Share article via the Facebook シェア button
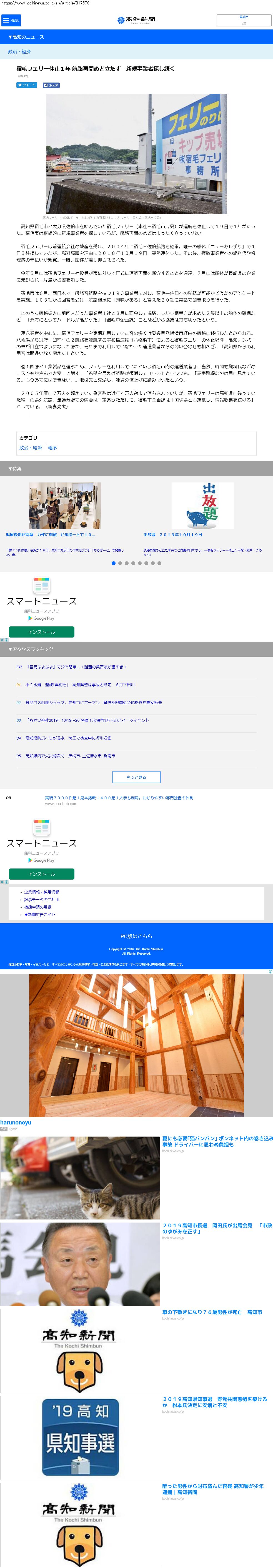Viewport: 273px width, 1568px height. pos(51,85)
